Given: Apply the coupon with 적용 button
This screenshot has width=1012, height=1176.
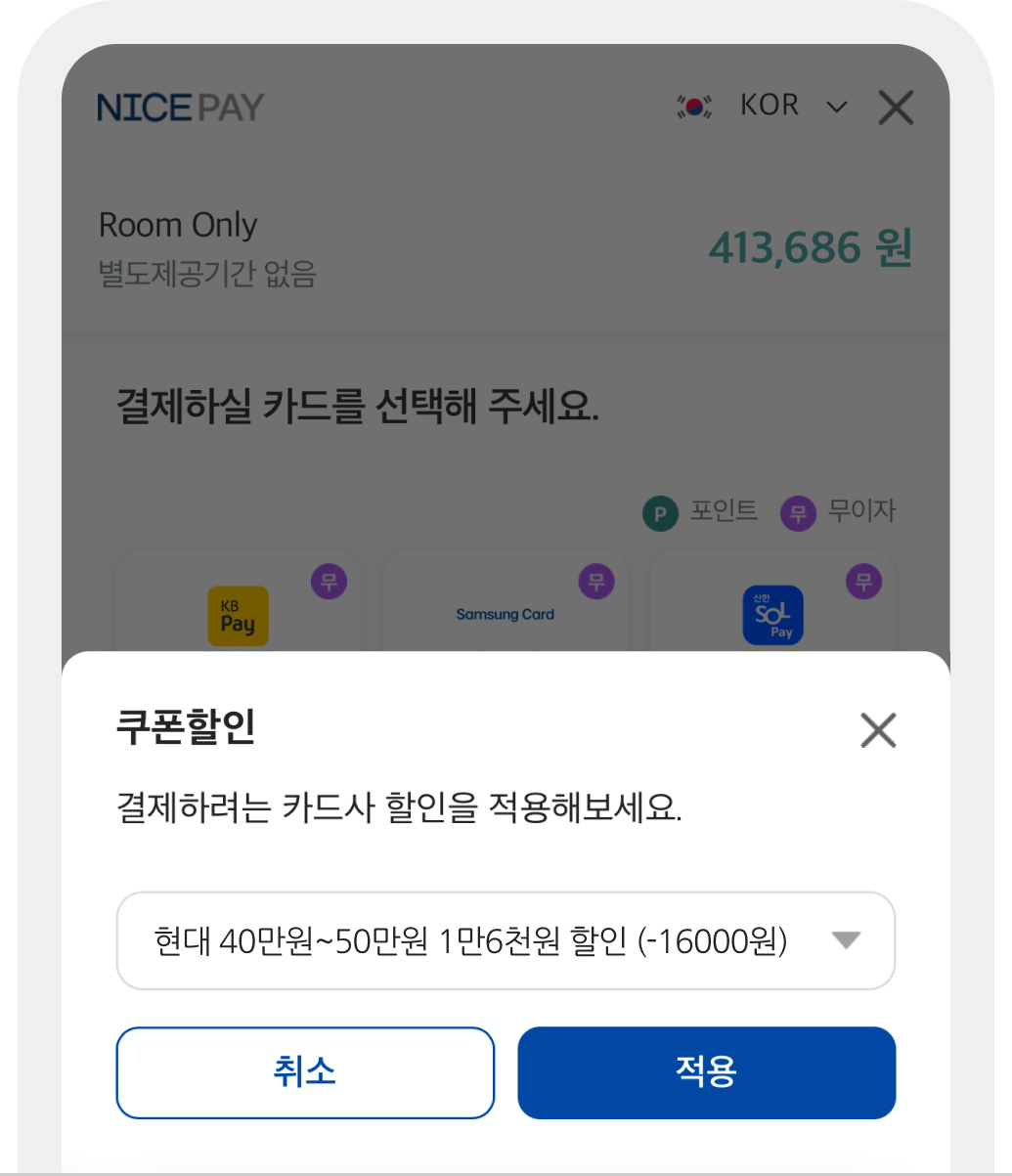Looking at the screenshot, I should pos(706,1072).
